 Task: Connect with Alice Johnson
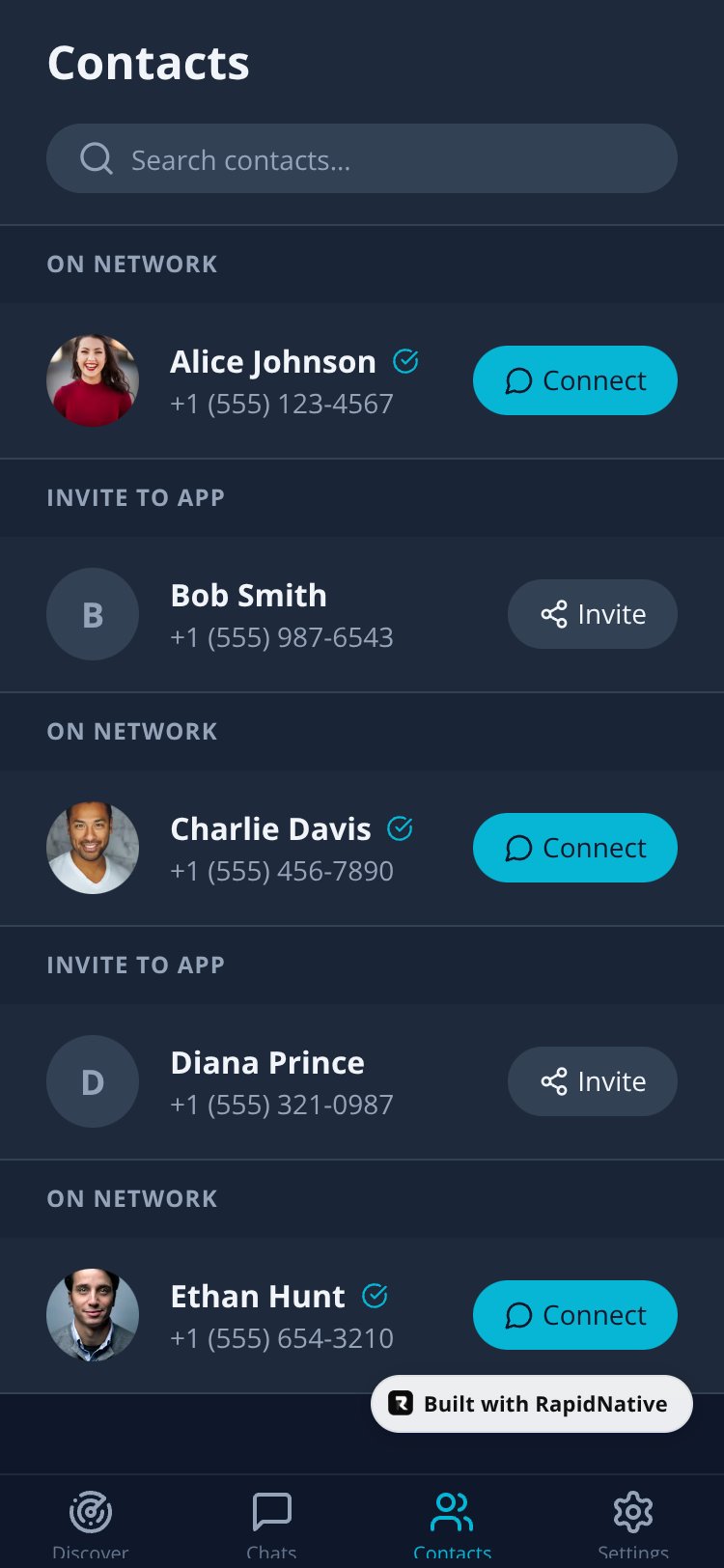tap(575, 380)
